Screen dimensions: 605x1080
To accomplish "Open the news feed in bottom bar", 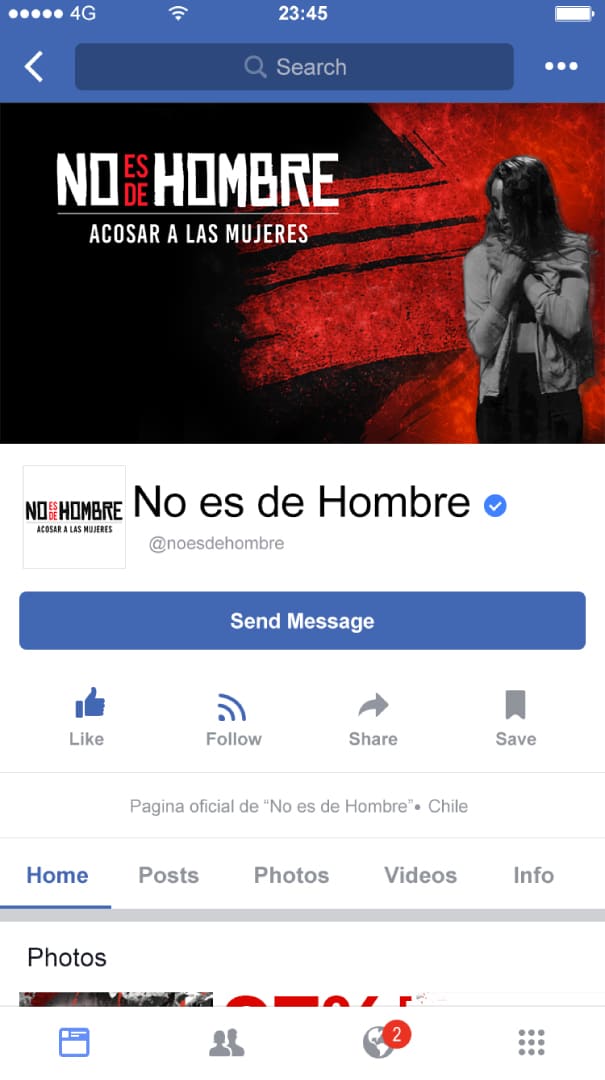I will 74,1042.
